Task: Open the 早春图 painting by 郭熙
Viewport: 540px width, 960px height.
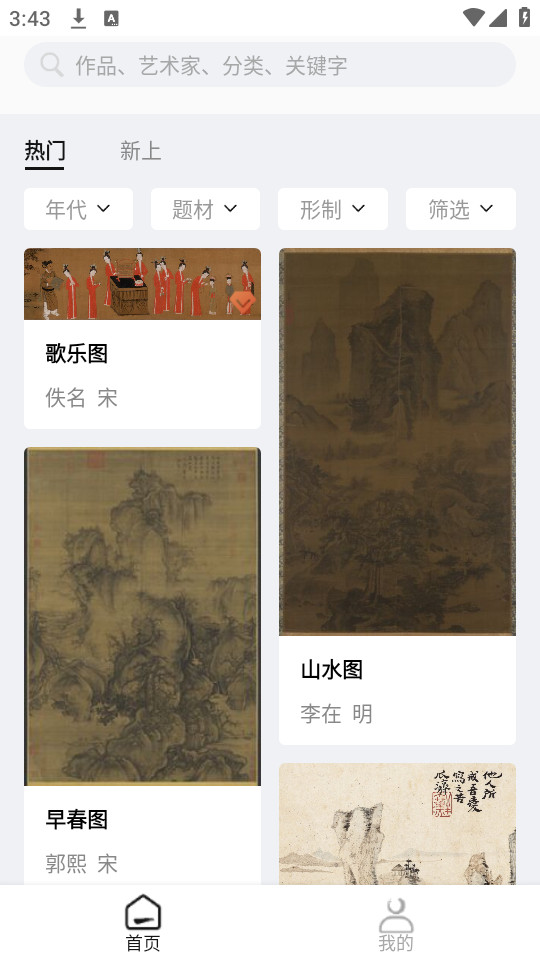Action: (142, 666)
